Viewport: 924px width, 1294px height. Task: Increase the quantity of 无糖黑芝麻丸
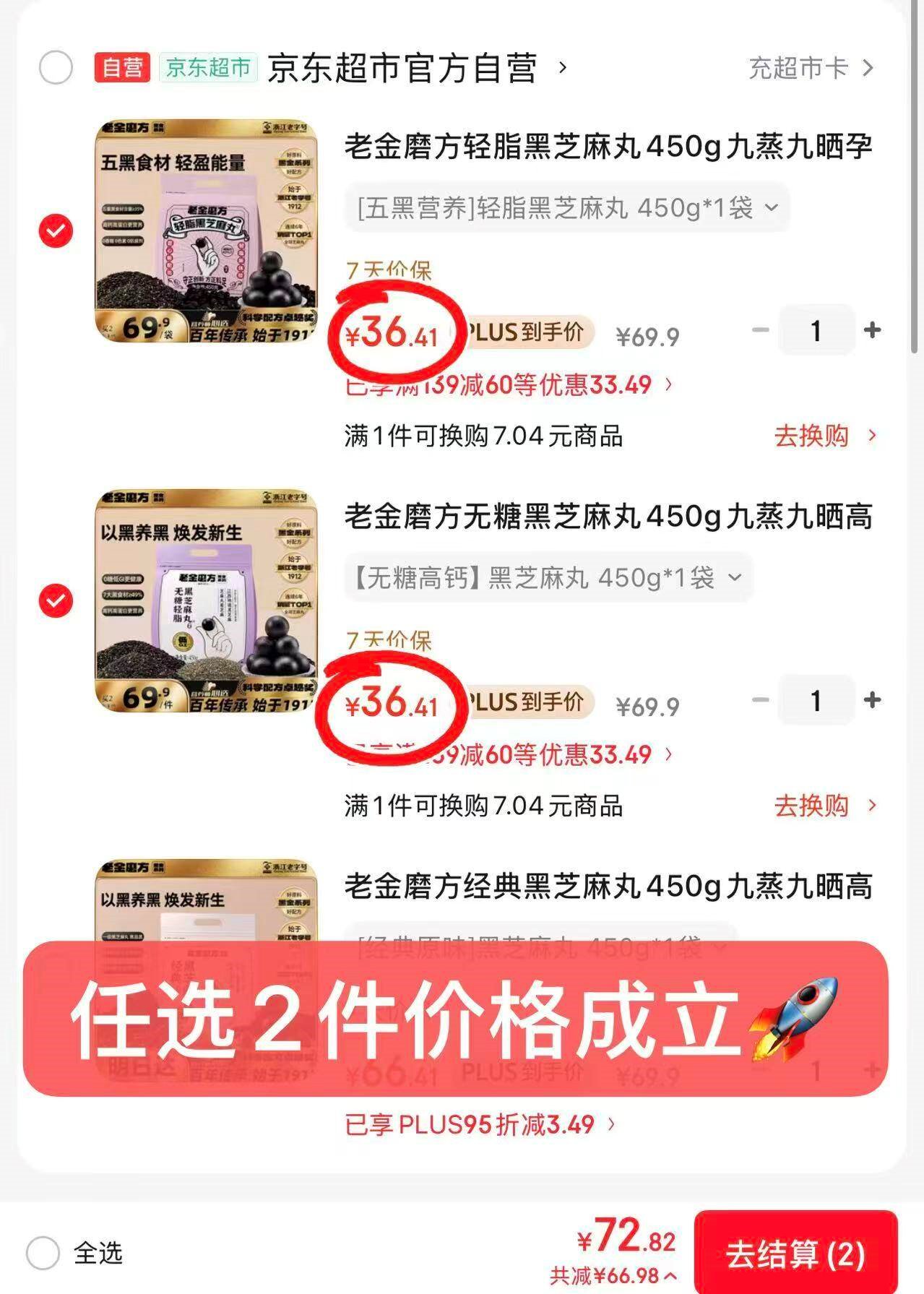[872, 699]
